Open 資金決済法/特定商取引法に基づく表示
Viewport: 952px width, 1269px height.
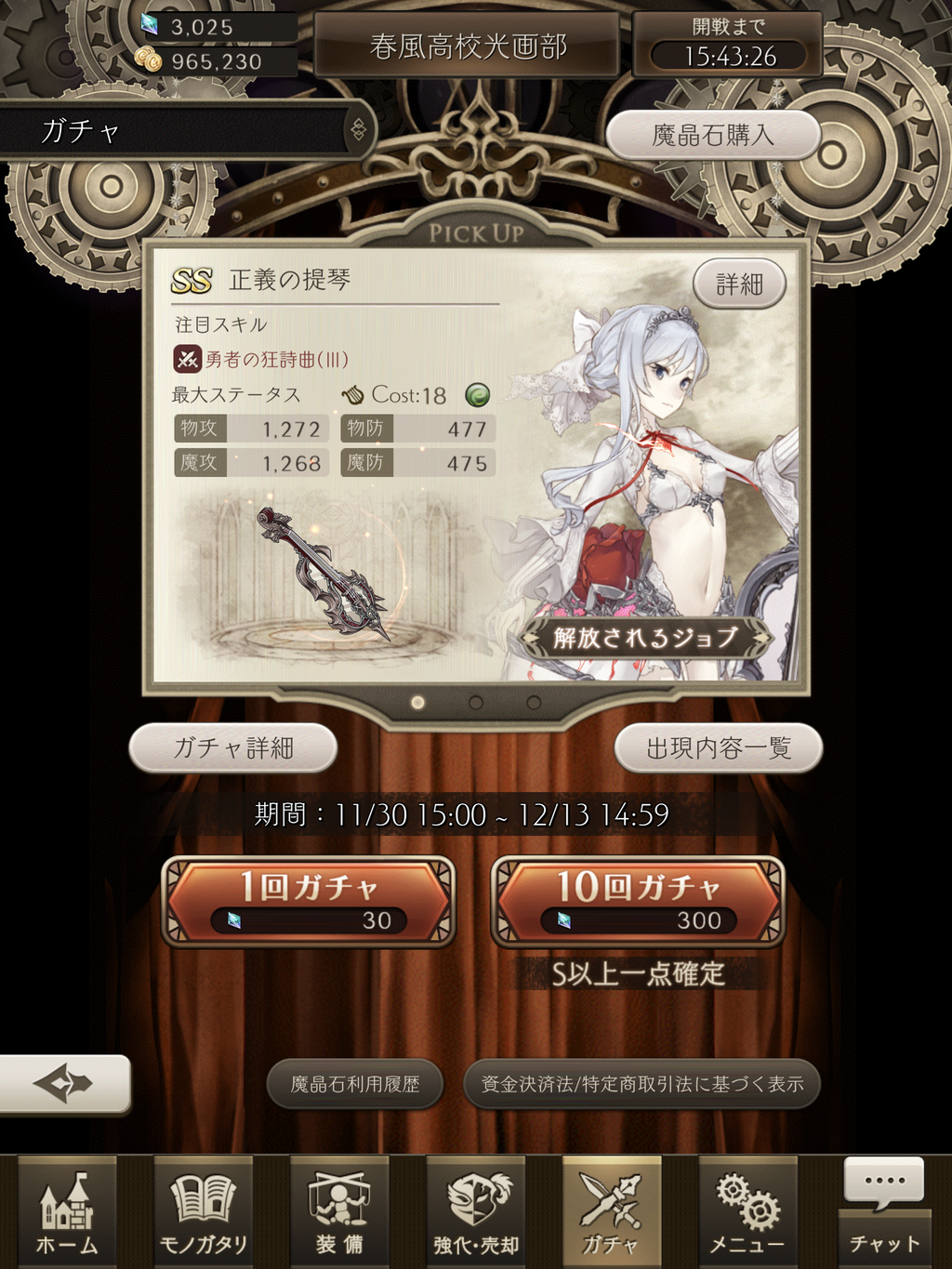[x=641, y=1084]
